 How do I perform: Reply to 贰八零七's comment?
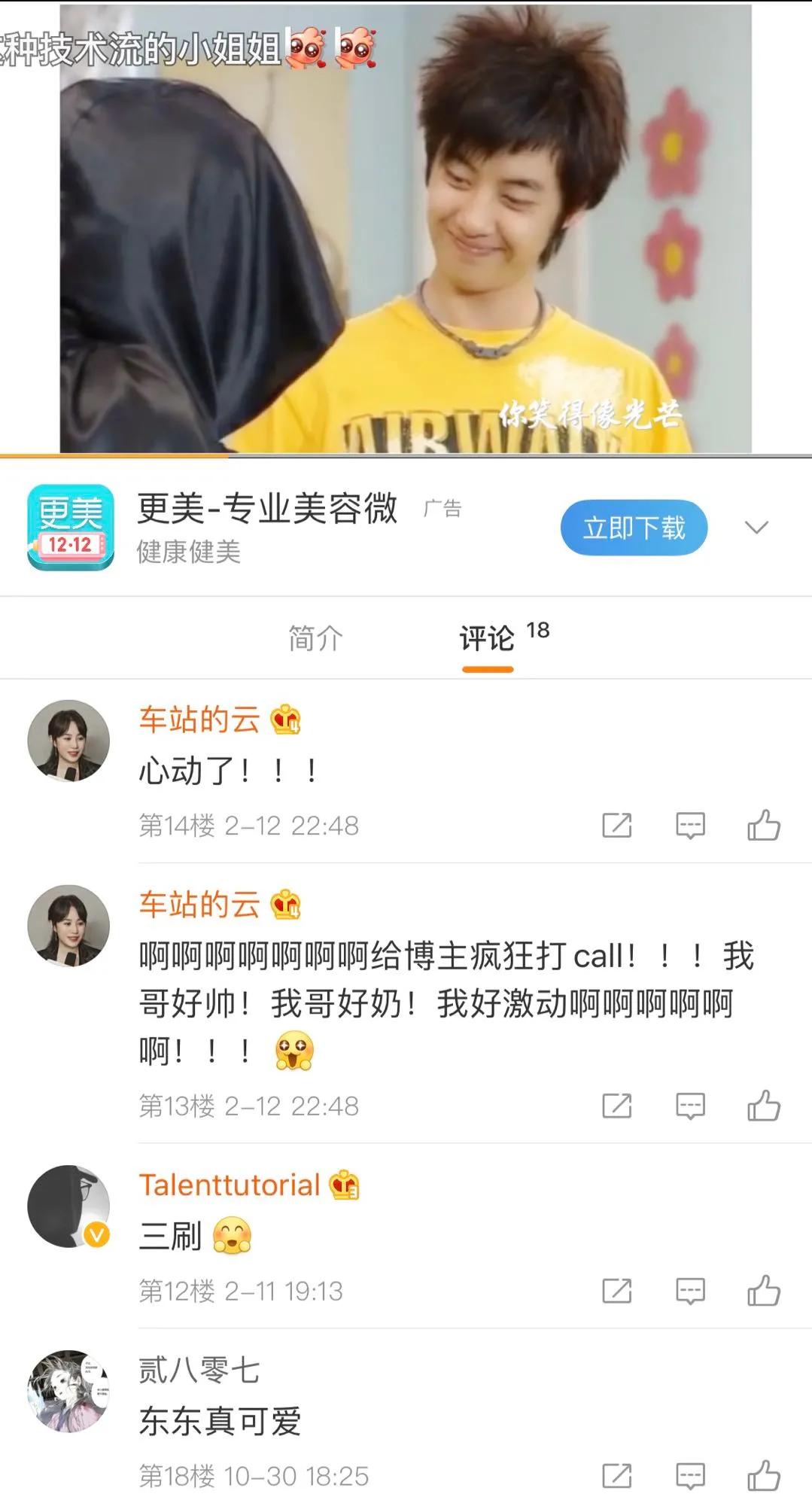[690, 1476]
